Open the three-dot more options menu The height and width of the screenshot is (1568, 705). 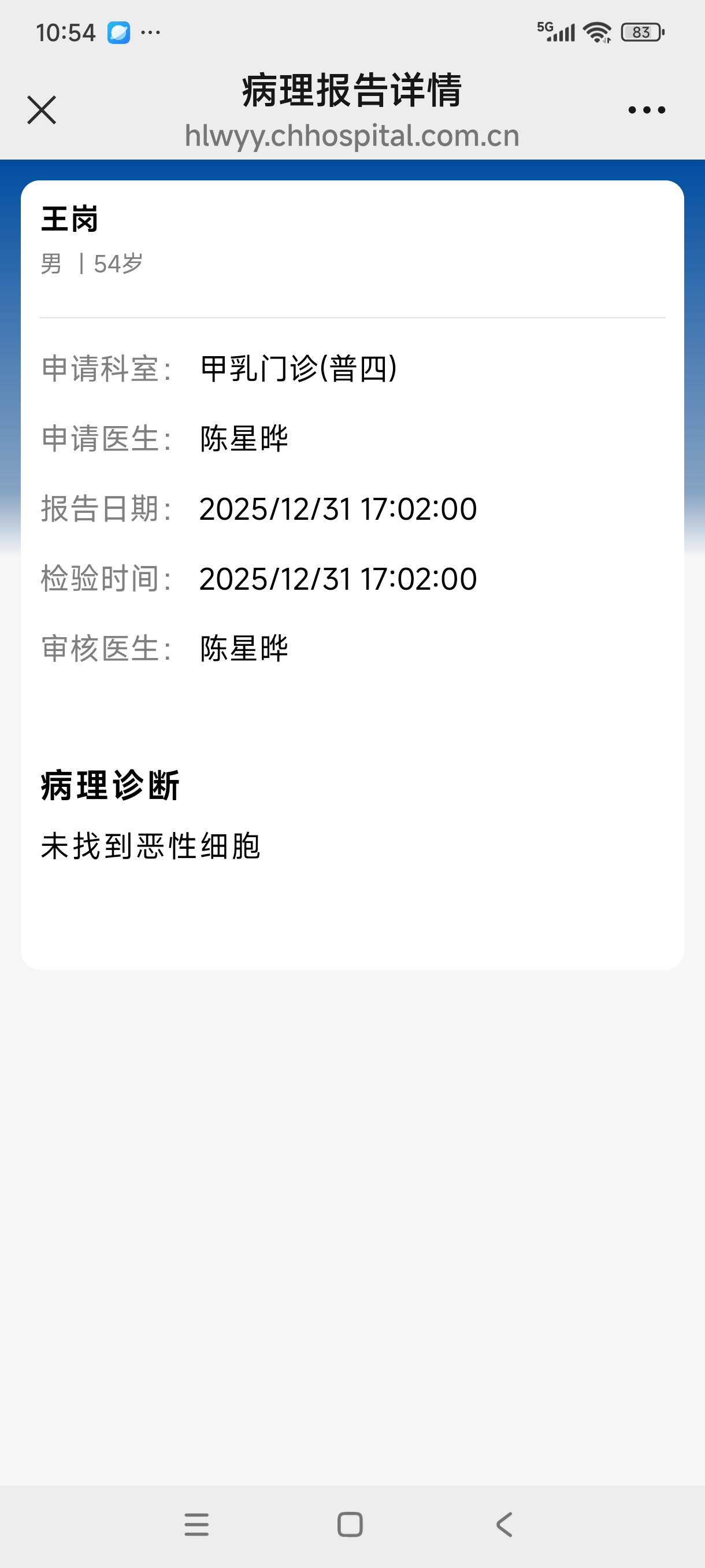(x=646, y=110)
